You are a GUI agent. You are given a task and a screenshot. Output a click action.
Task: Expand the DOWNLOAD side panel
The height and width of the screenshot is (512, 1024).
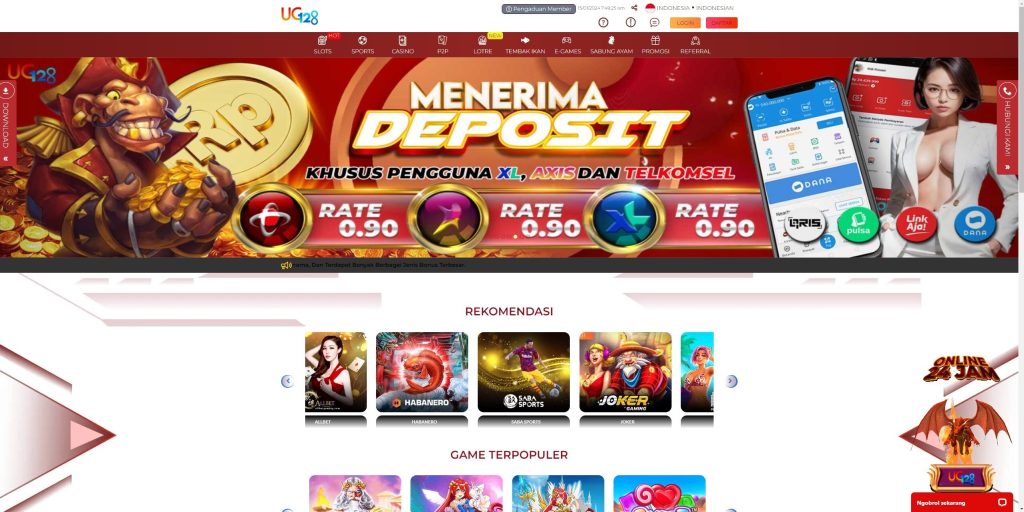(6, 120)
